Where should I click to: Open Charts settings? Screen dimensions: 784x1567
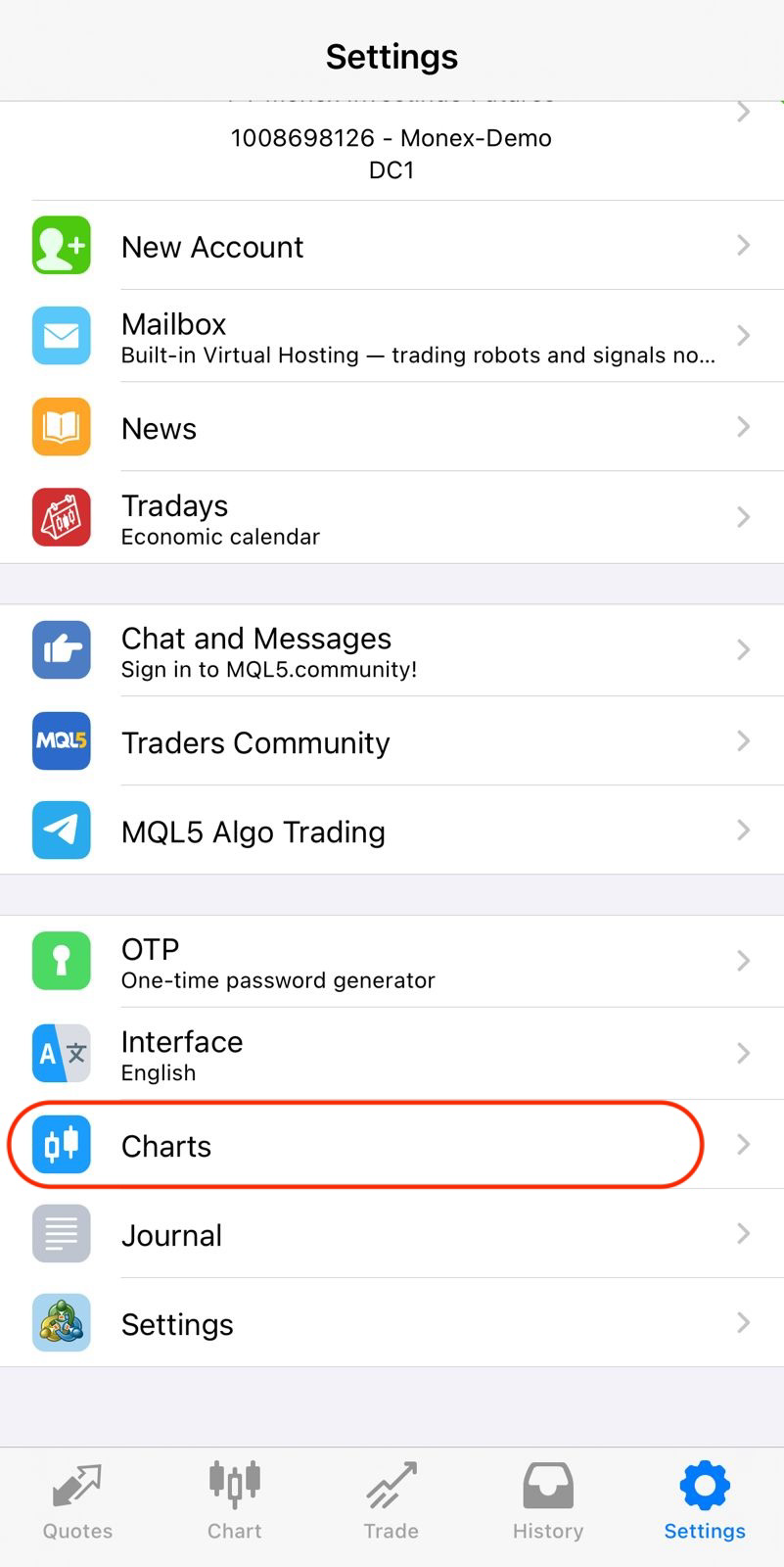(x=392, y=1144)
